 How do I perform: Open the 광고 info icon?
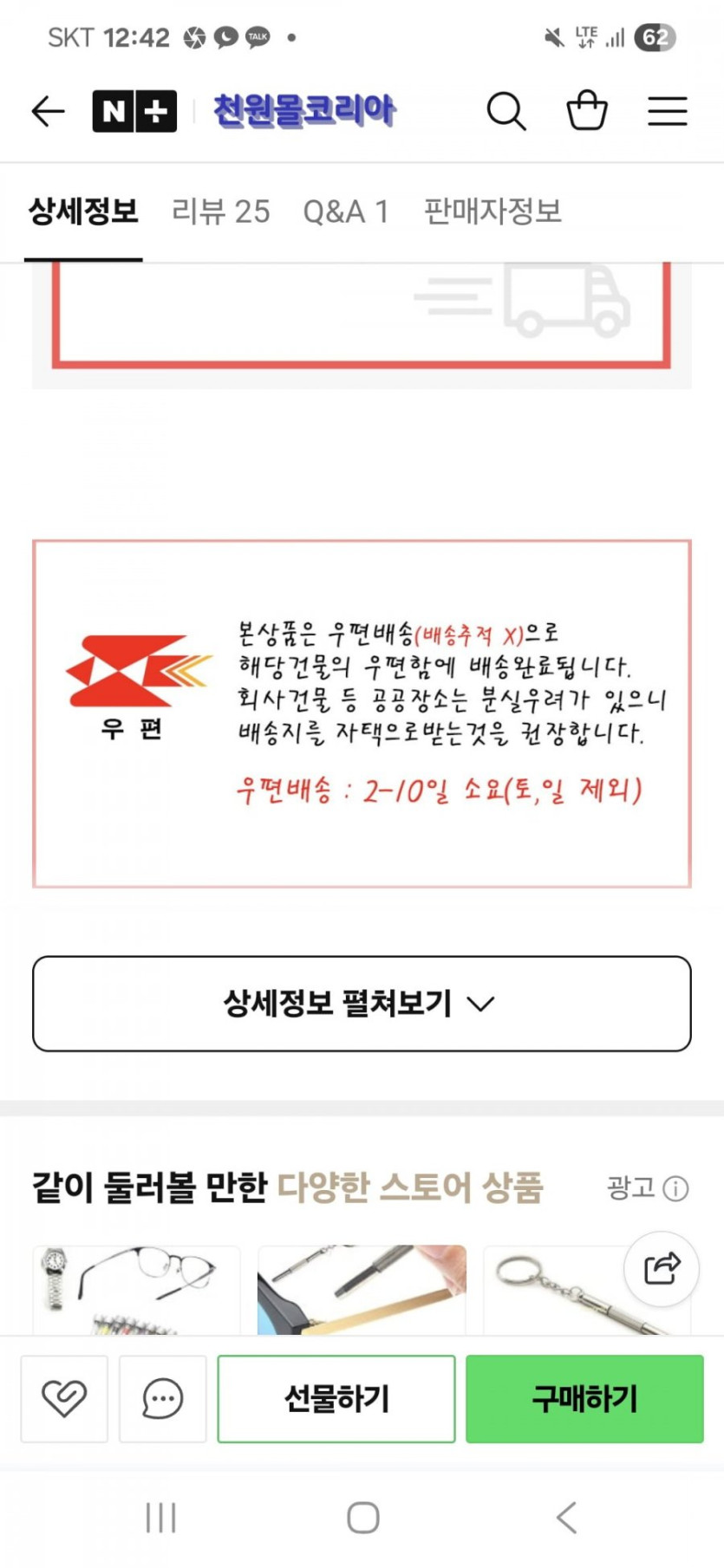tap(675, 1188)
